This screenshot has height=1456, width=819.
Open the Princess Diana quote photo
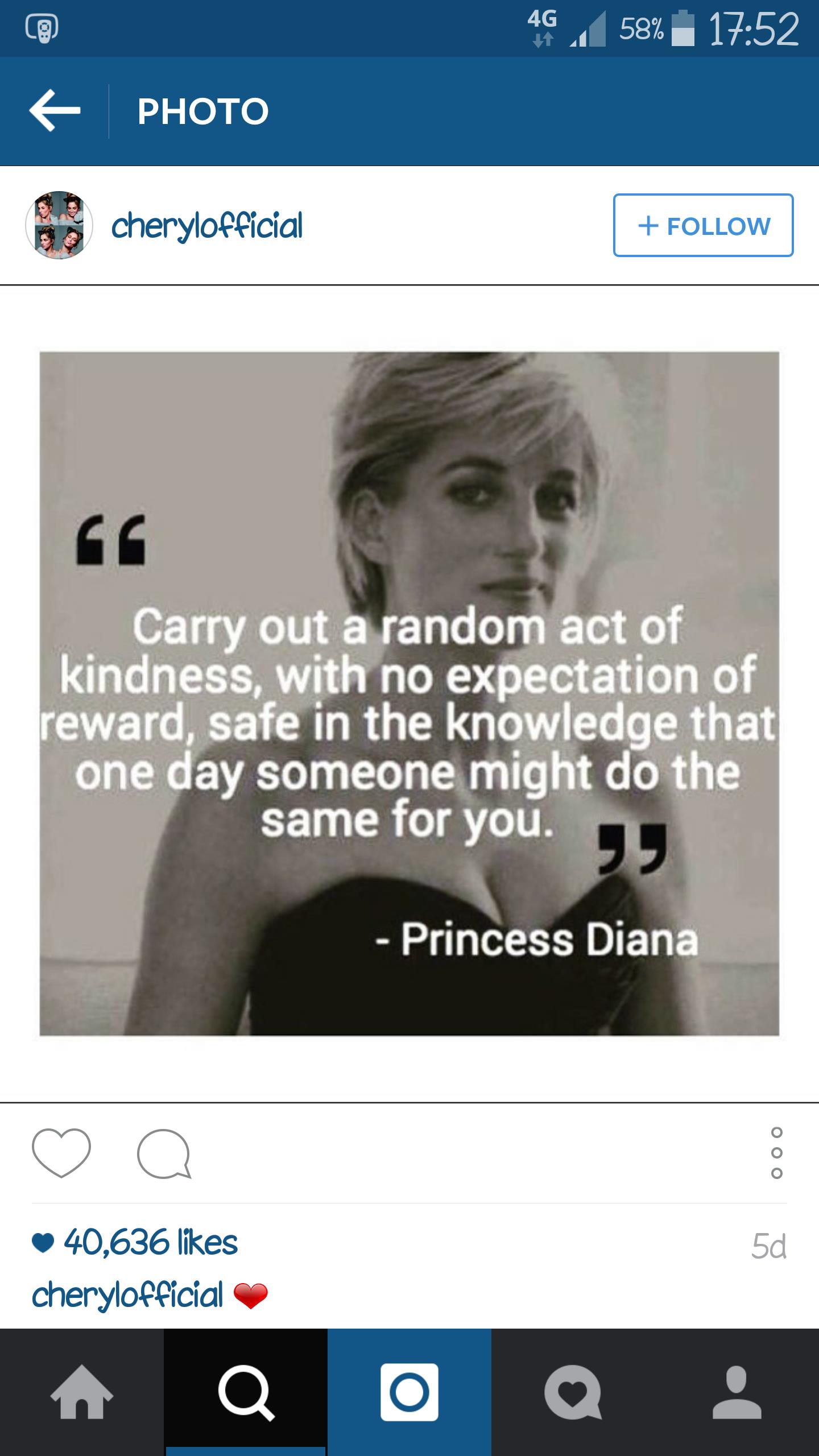pyautogui.click(x=409, y=693)
